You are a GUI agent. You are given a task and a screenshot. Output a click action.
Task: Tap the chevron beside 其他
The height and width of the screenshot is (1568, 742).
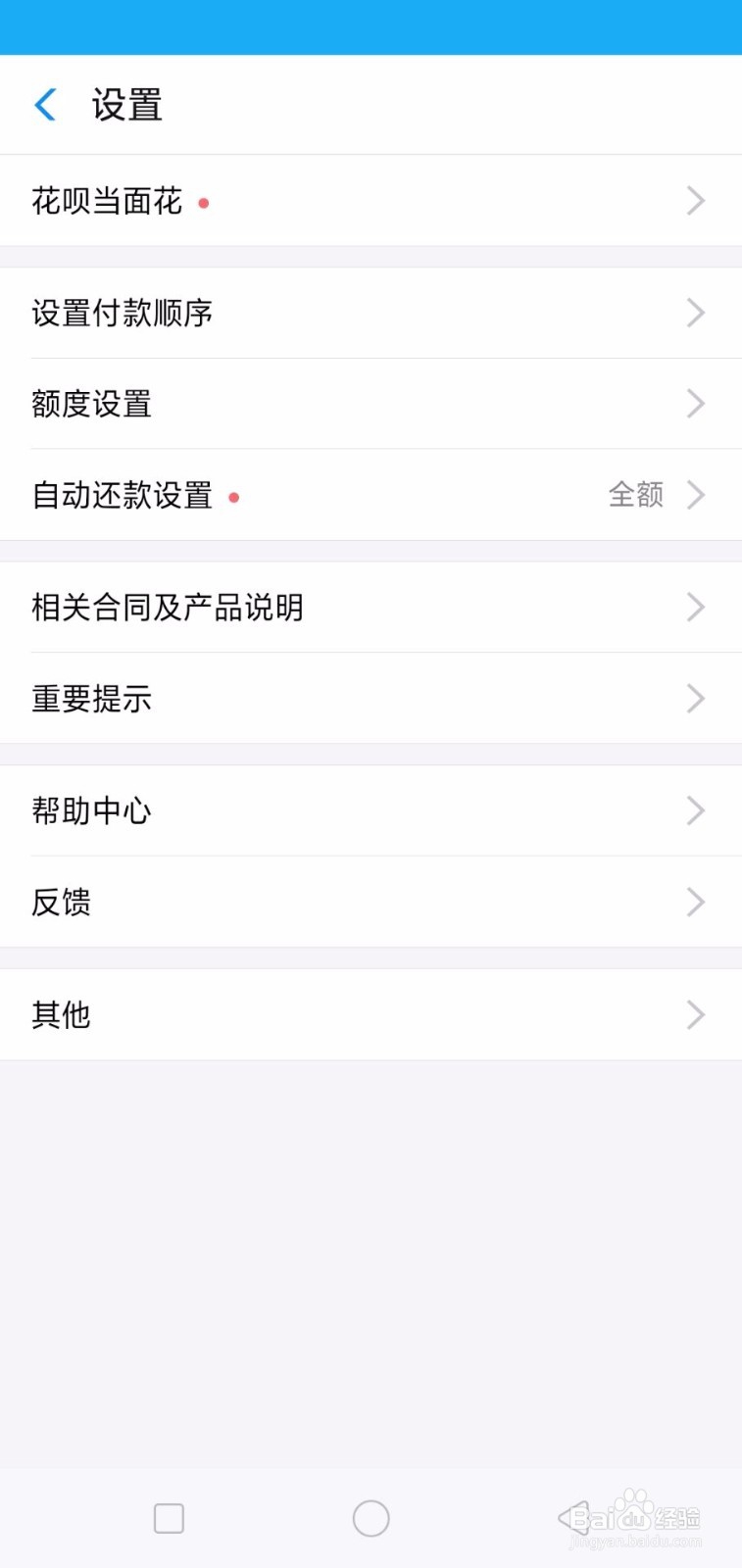[x=696, y=1014]
